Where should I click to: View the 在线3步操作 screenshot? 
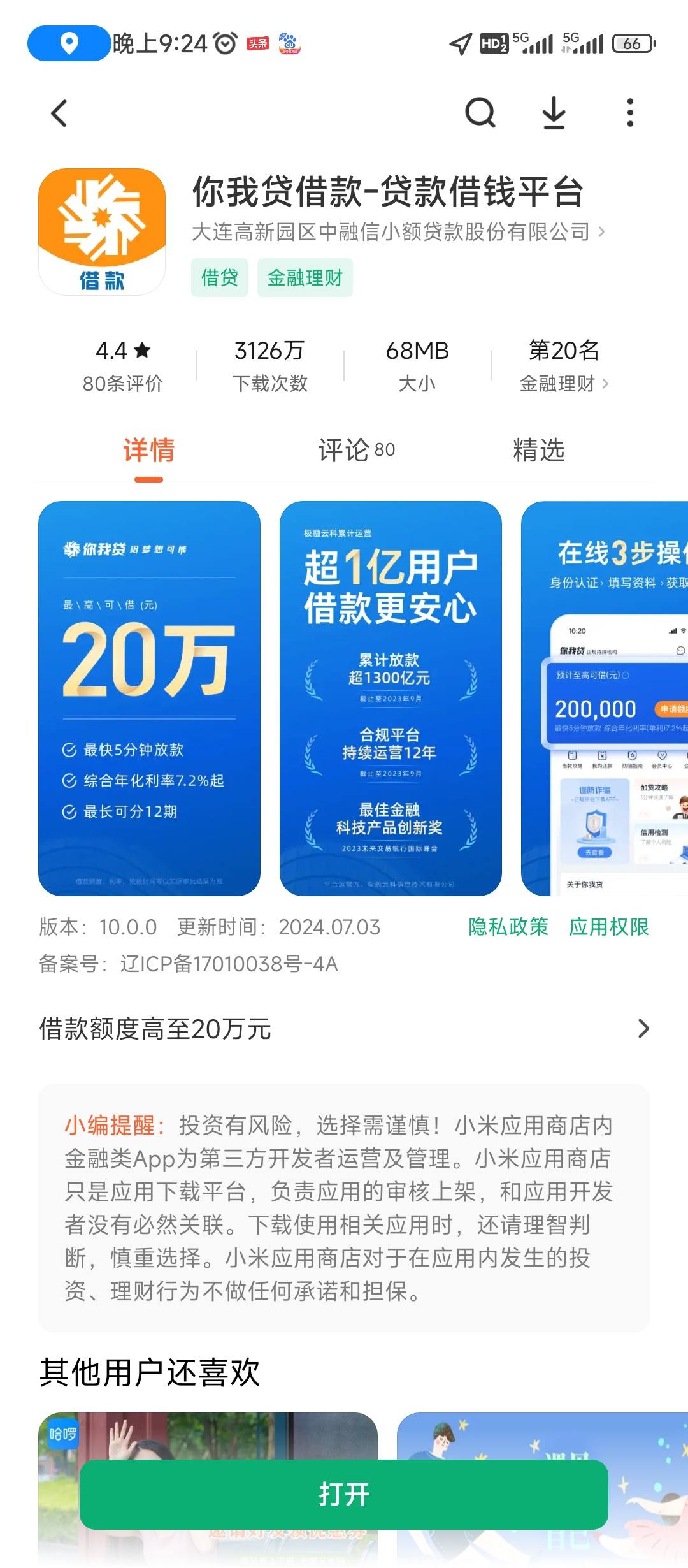click(x=605, y=699)
